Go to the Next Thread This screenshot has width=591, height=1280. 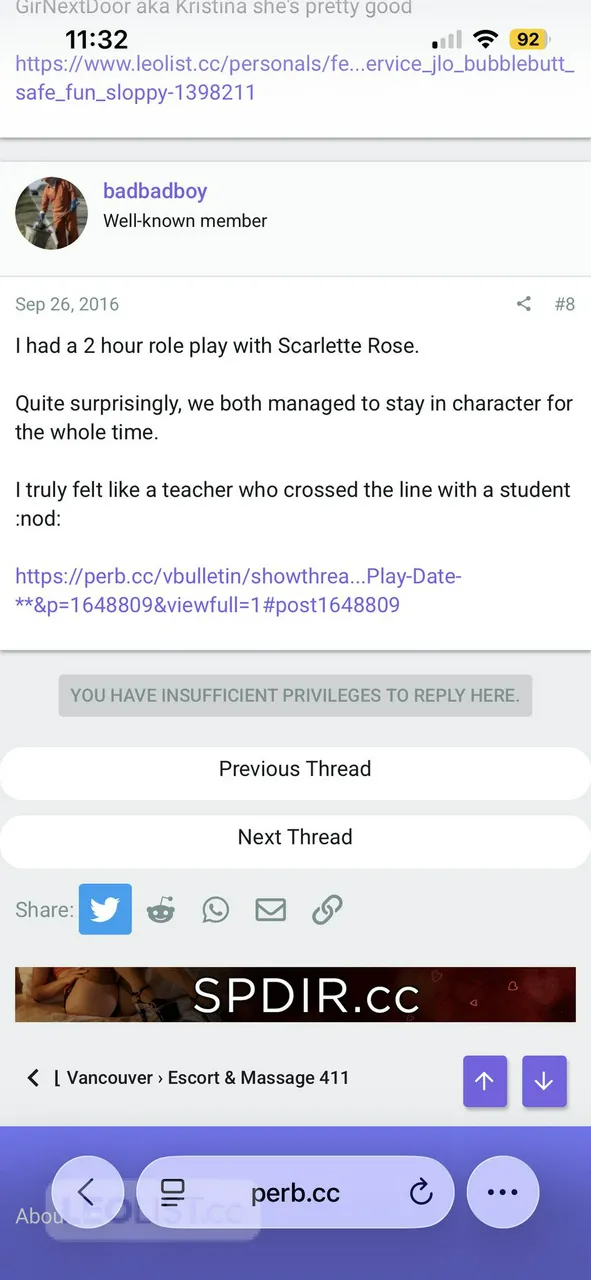point(295,837)
